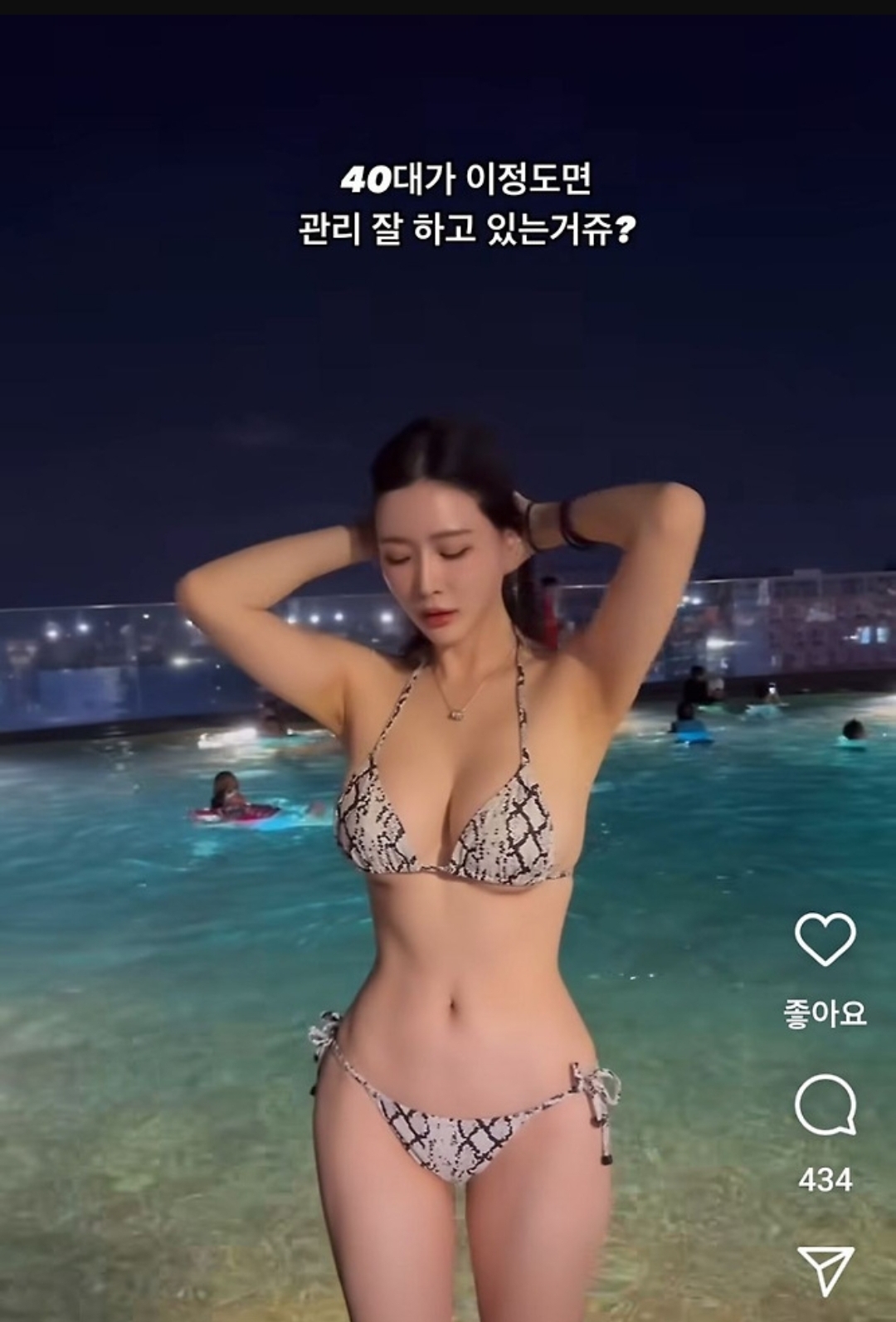Share the reel via paper plane icon
The height and width of the screenshot is (1322, 896).
[825, 1270]
